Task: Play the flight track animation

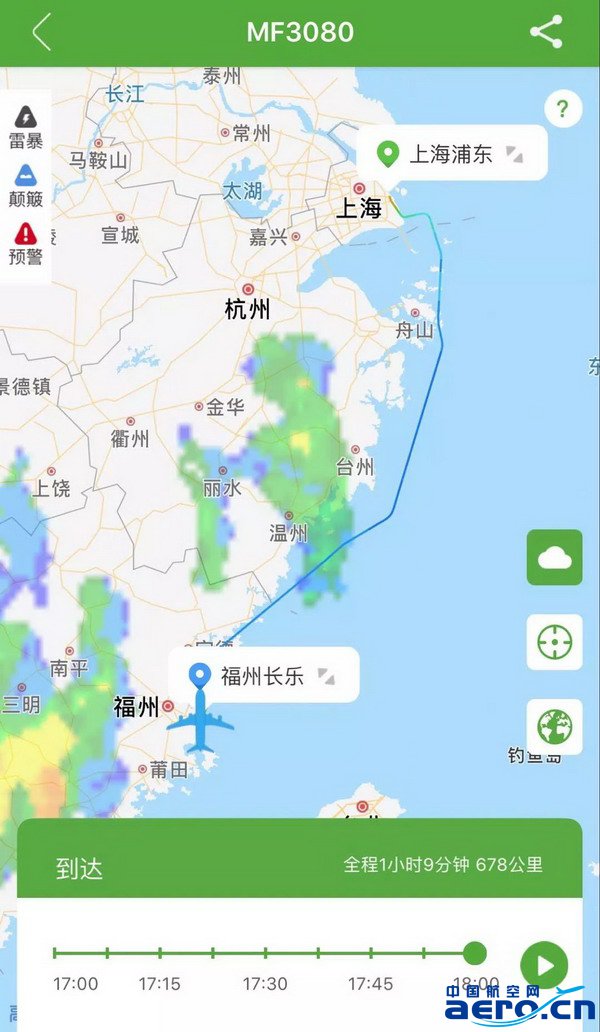Action: (543, 965)
